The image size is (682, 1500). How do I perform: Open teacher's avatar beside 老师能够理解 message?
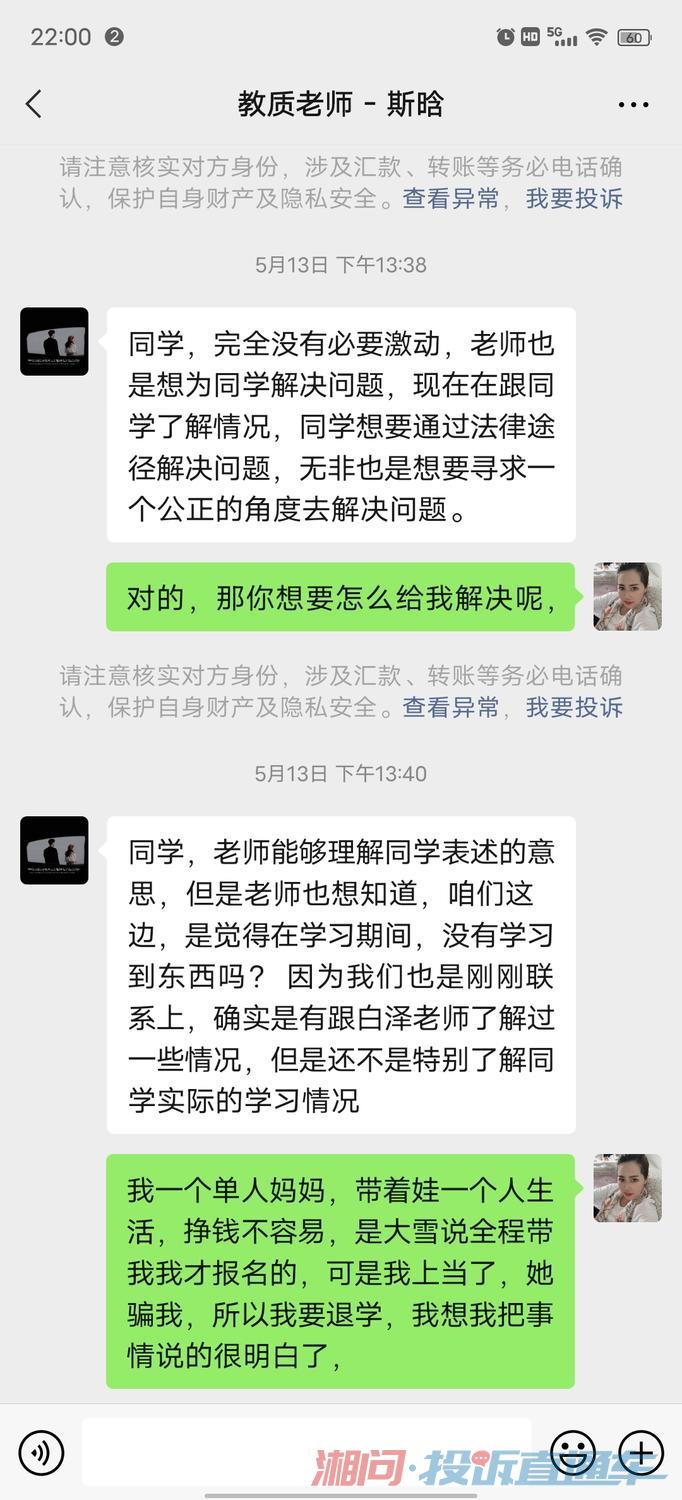[x=54, y=850]
